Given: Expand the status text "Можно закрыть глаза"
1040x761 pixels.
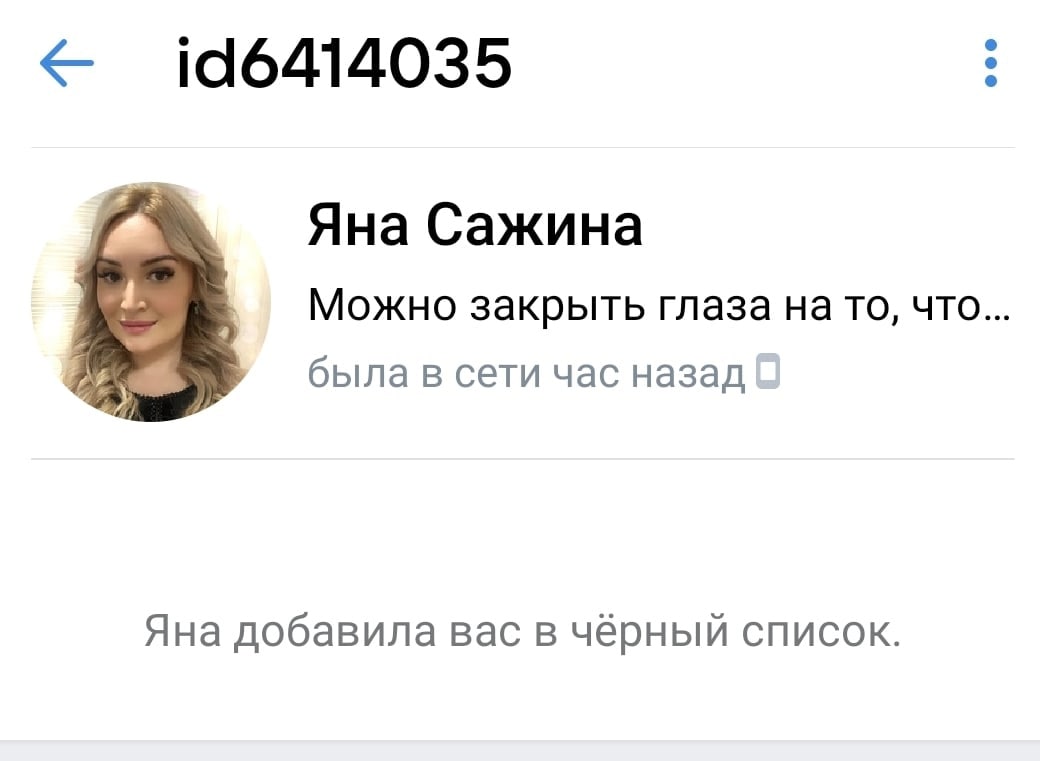Looking at the screenshot, I should click(659, 305).
